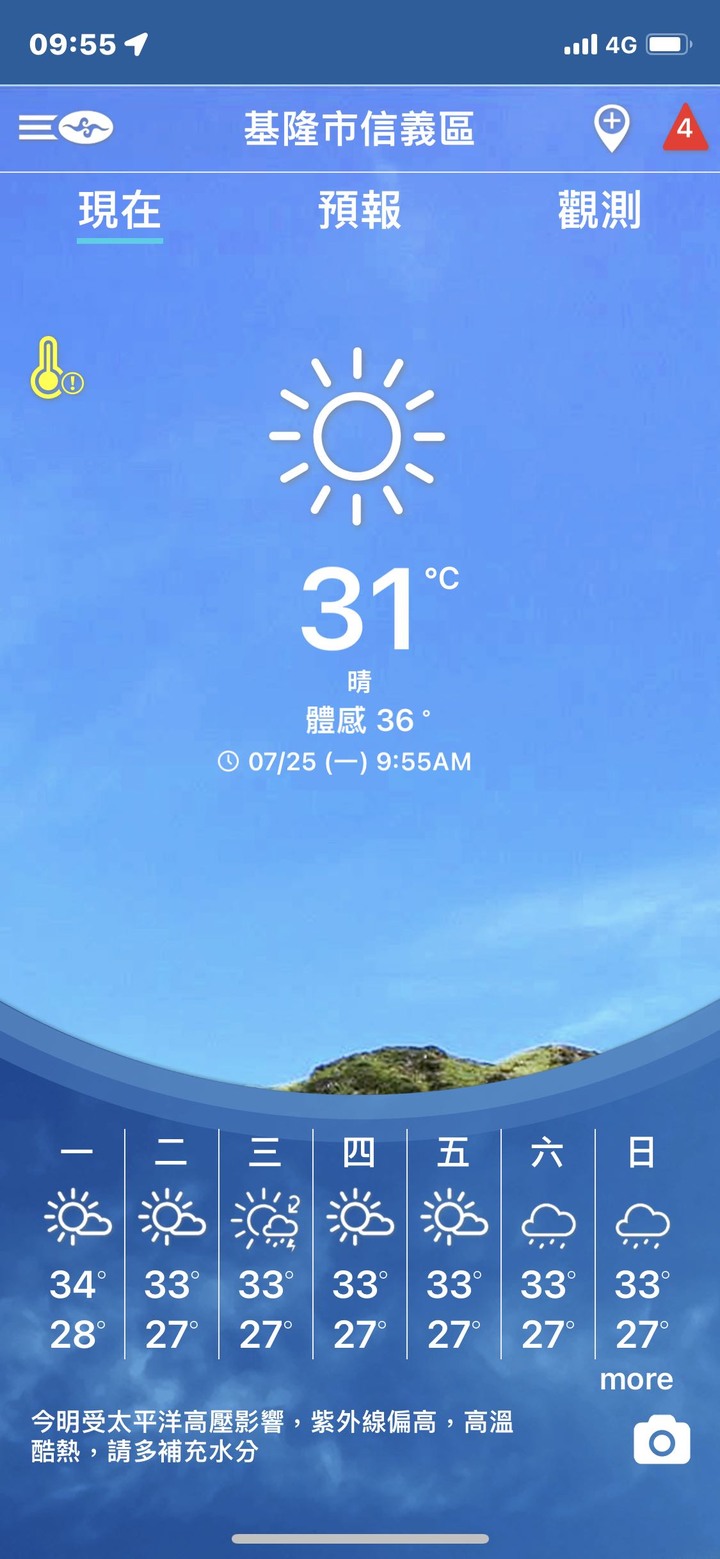
Task: Open the yellow high temperature advisory icon
Action: (x=56, y=369)
